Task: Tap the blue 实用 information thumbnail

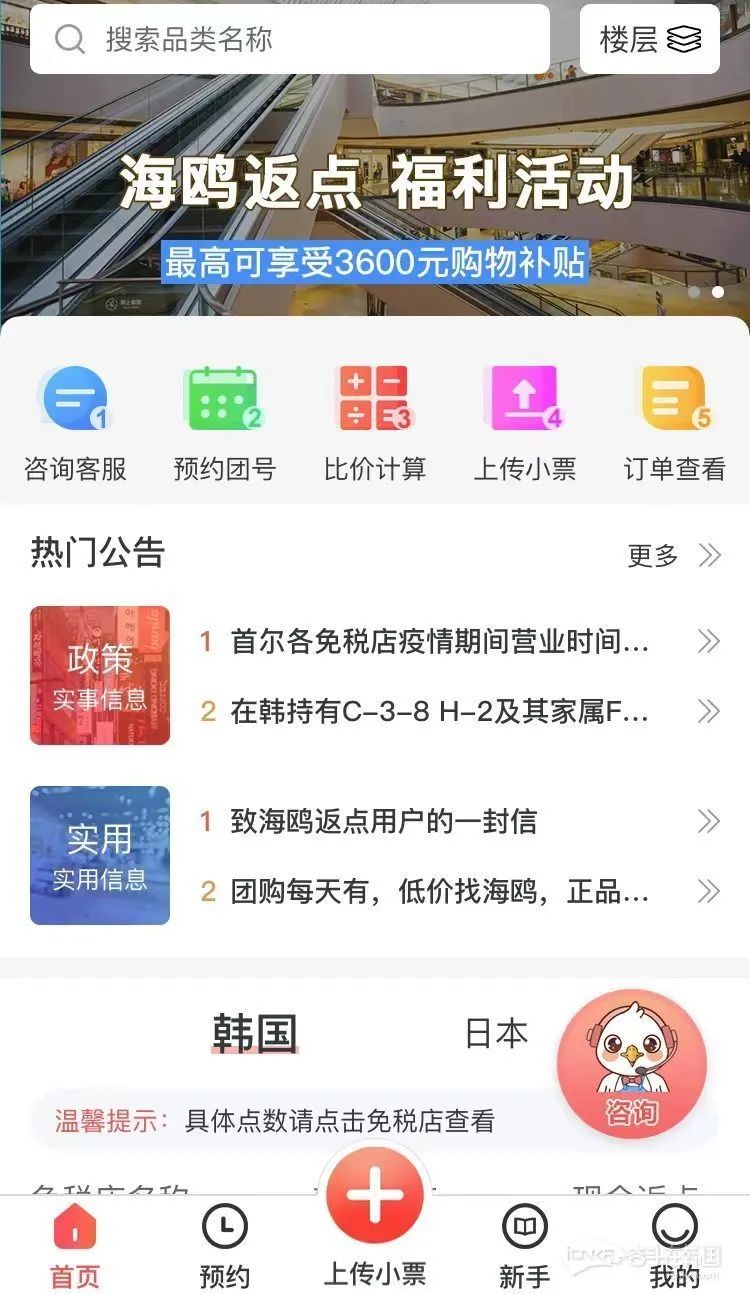Action: click(x=99, y=855)
